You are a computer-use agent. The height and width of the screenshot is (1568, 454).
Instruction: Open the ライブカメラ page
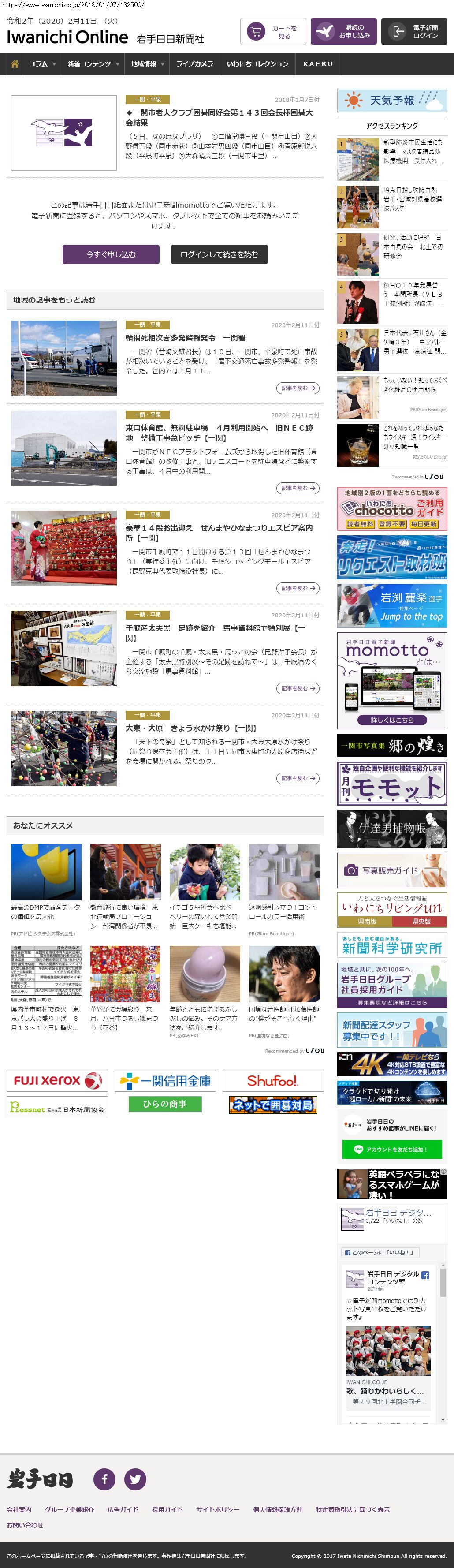tap(195, 64)
